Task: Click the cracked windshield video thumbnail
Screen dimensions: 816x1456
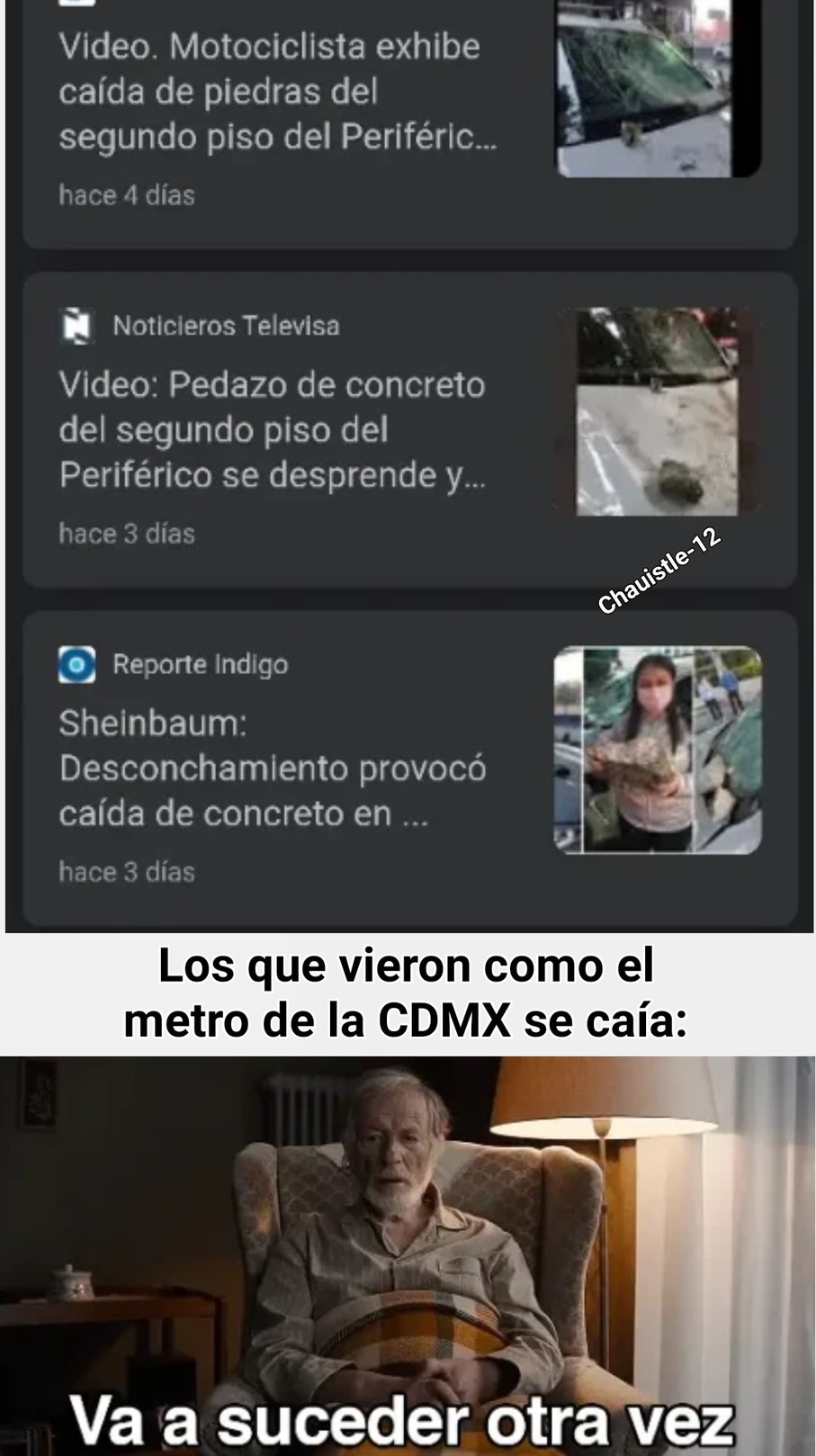Action: coord(658,85)
